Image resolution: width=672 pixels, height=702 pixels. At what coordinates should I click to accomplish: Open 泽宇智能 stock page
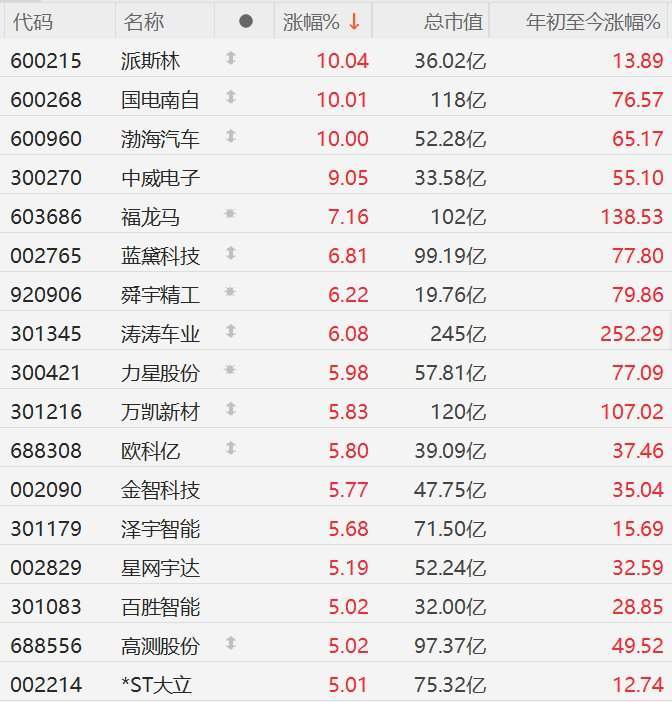[160, 529]
